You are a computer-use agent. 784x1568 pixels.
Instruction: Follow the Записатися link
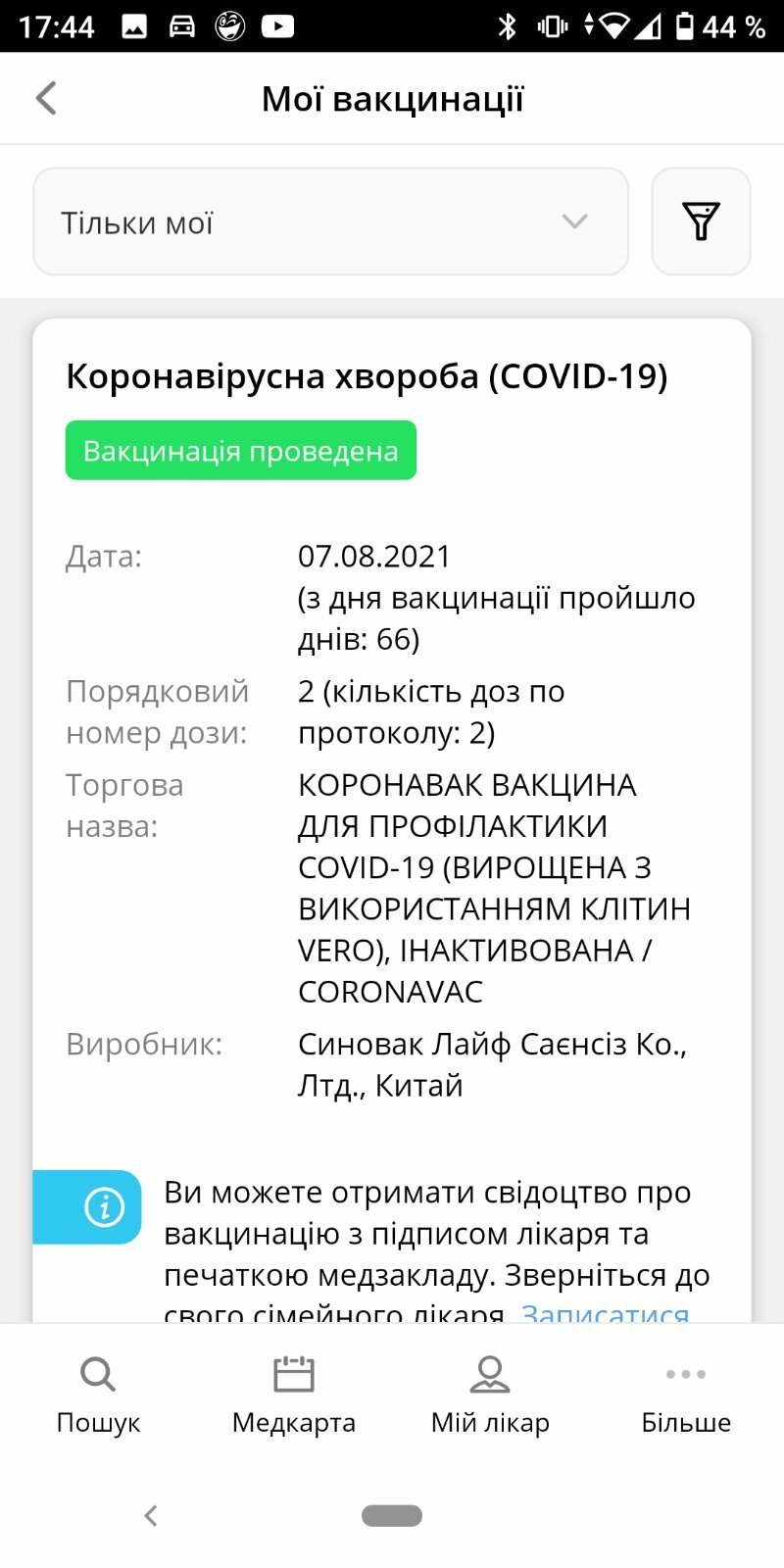point(605,1312)
